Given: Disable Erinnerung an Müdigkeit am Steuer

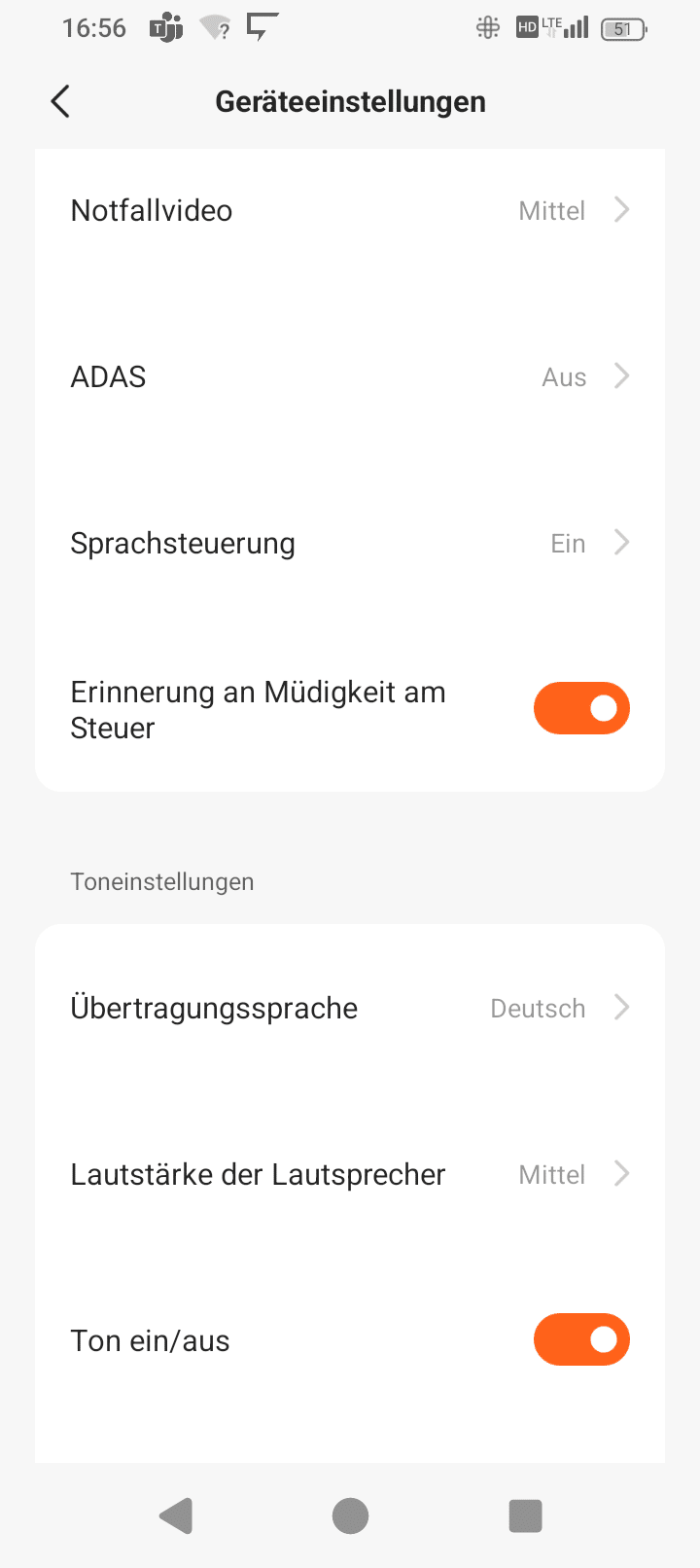Looking at the screenshot, I should tap(581, 708).
